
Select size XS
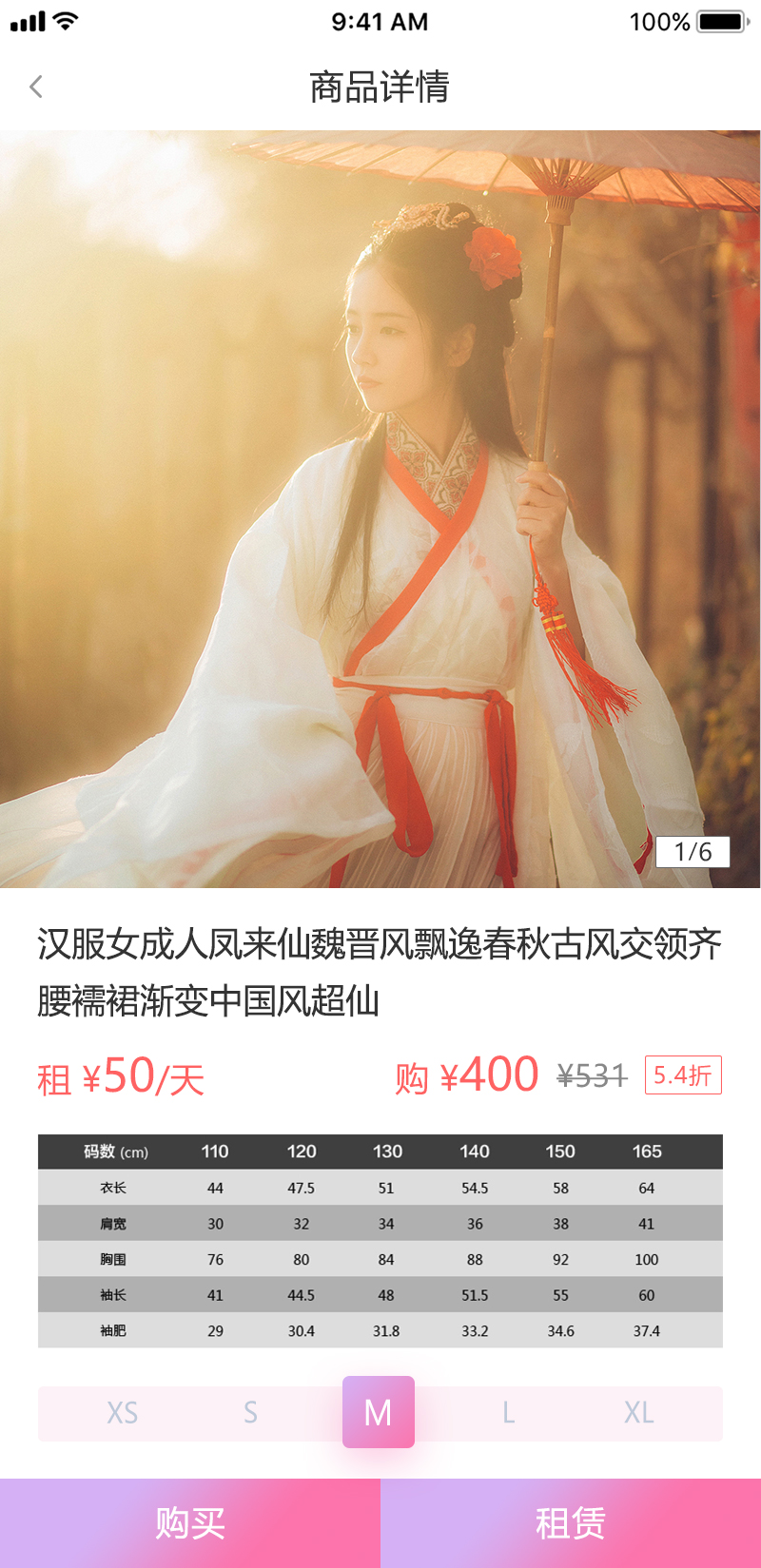click(123, 1413)
